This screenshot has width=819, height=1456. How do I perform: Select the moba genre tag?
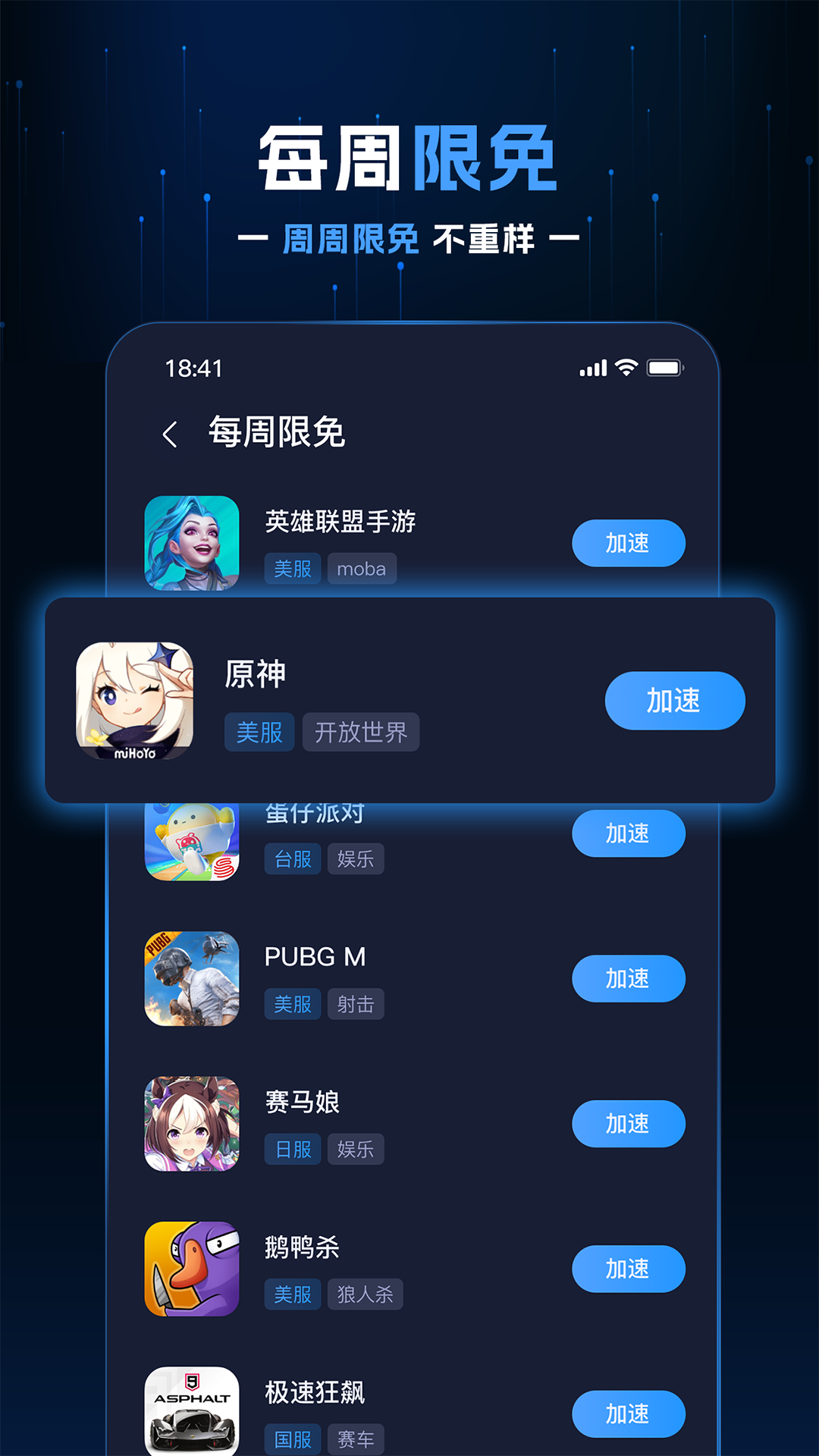tap(362, 569)
